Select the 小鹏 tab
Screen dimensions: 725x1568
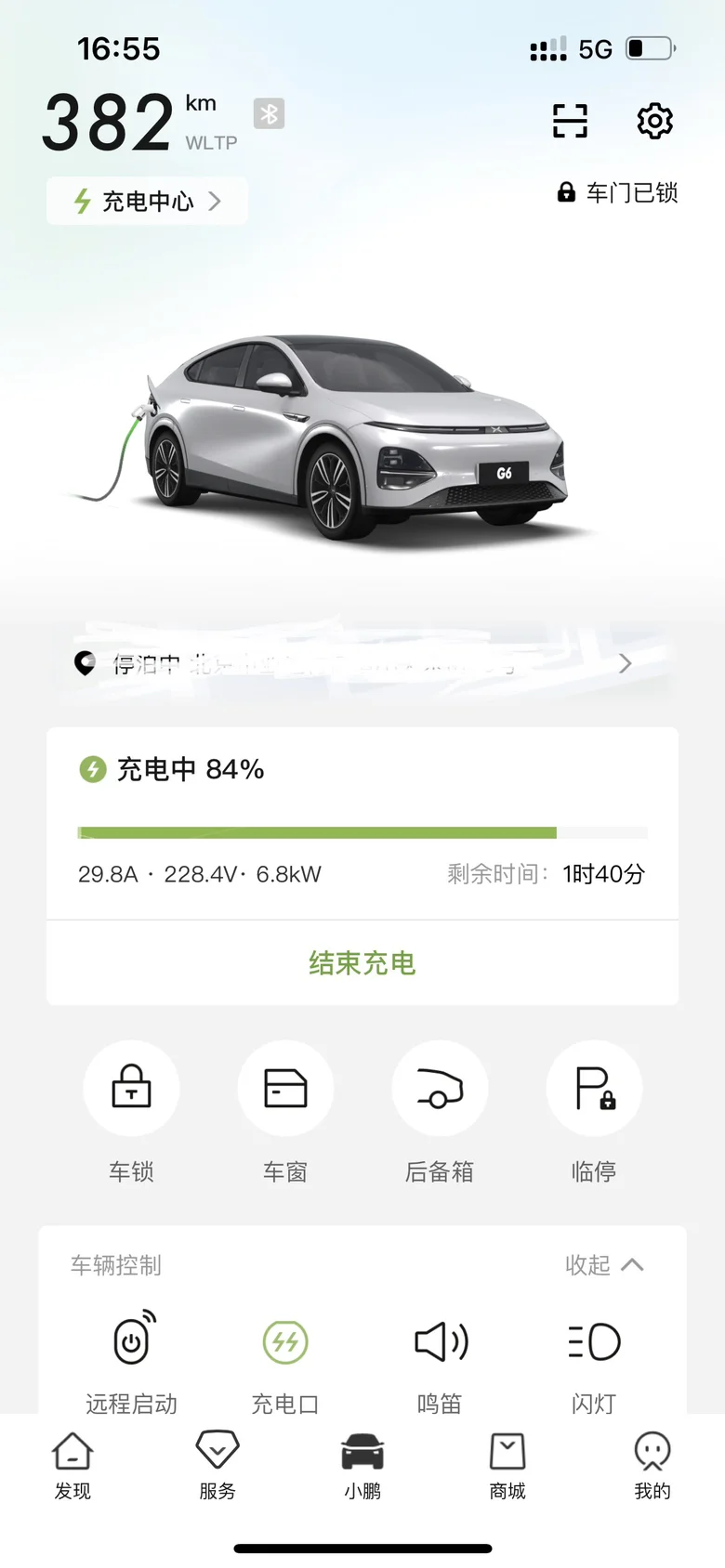click(362, 1464)
